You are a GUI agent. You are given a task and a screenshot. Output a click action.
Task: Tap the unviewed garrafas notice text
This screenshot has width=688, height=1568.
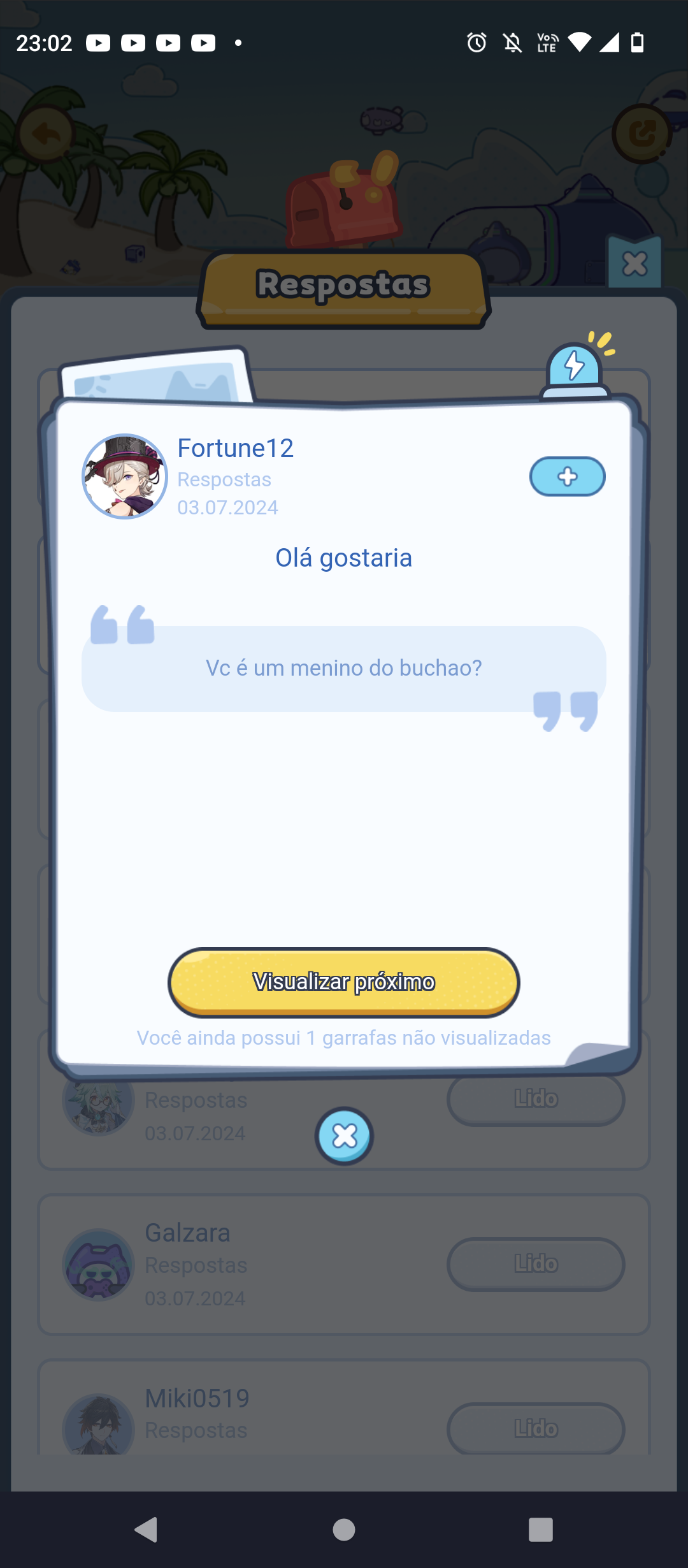pyautogui.click(x=343, y=1038)
